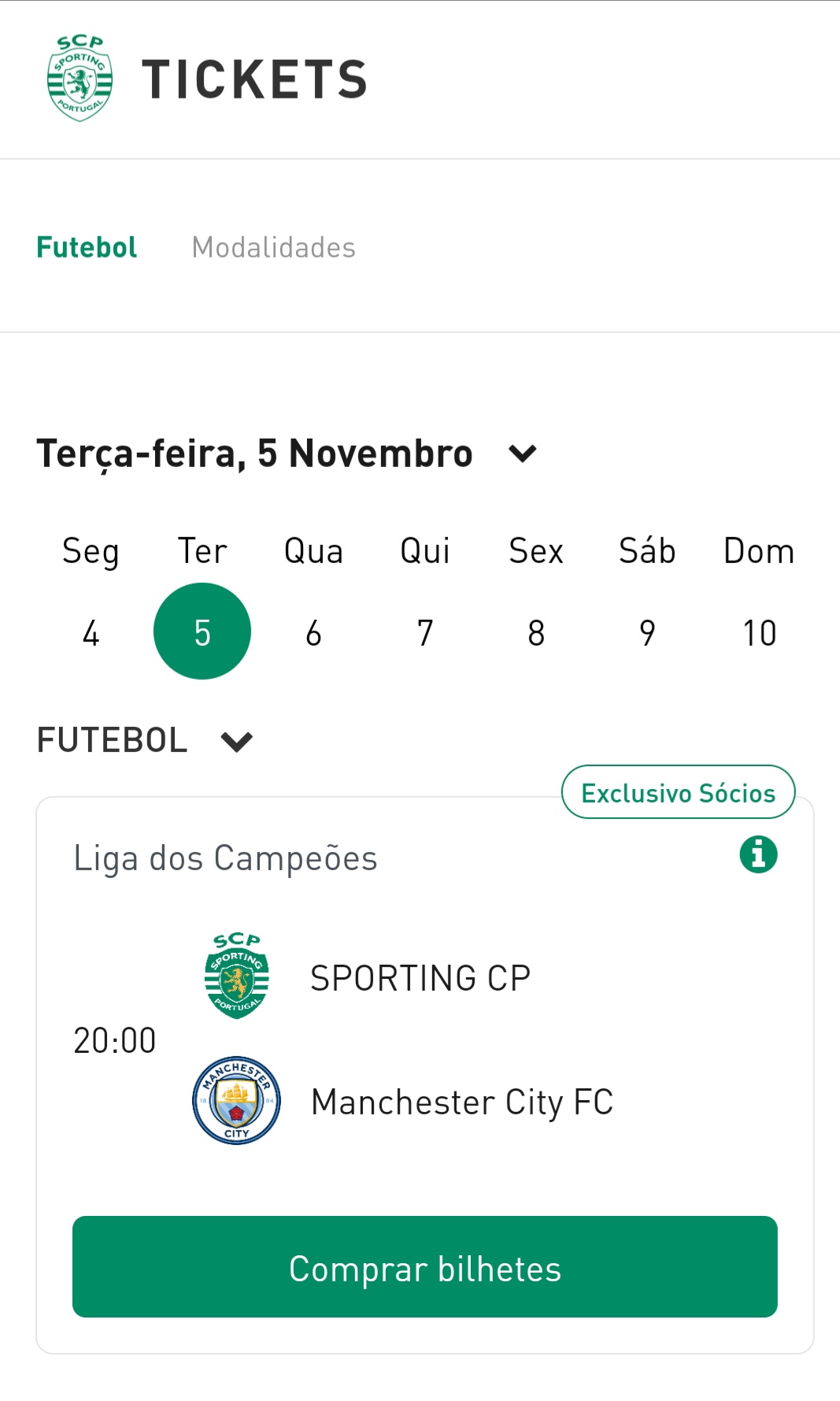Select Friday the 8th

point(536,632)
